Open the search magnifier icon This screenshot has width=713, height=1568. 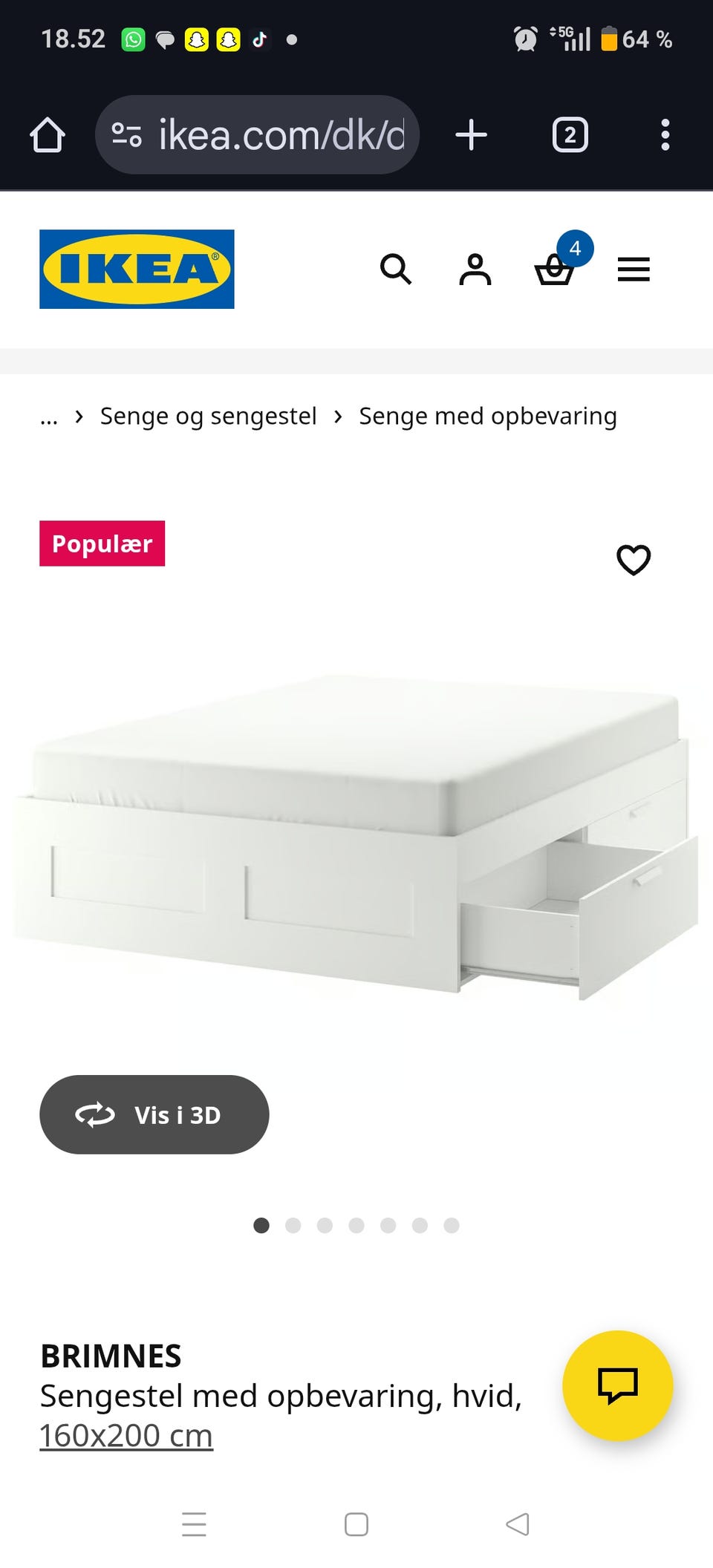[397, 270]
